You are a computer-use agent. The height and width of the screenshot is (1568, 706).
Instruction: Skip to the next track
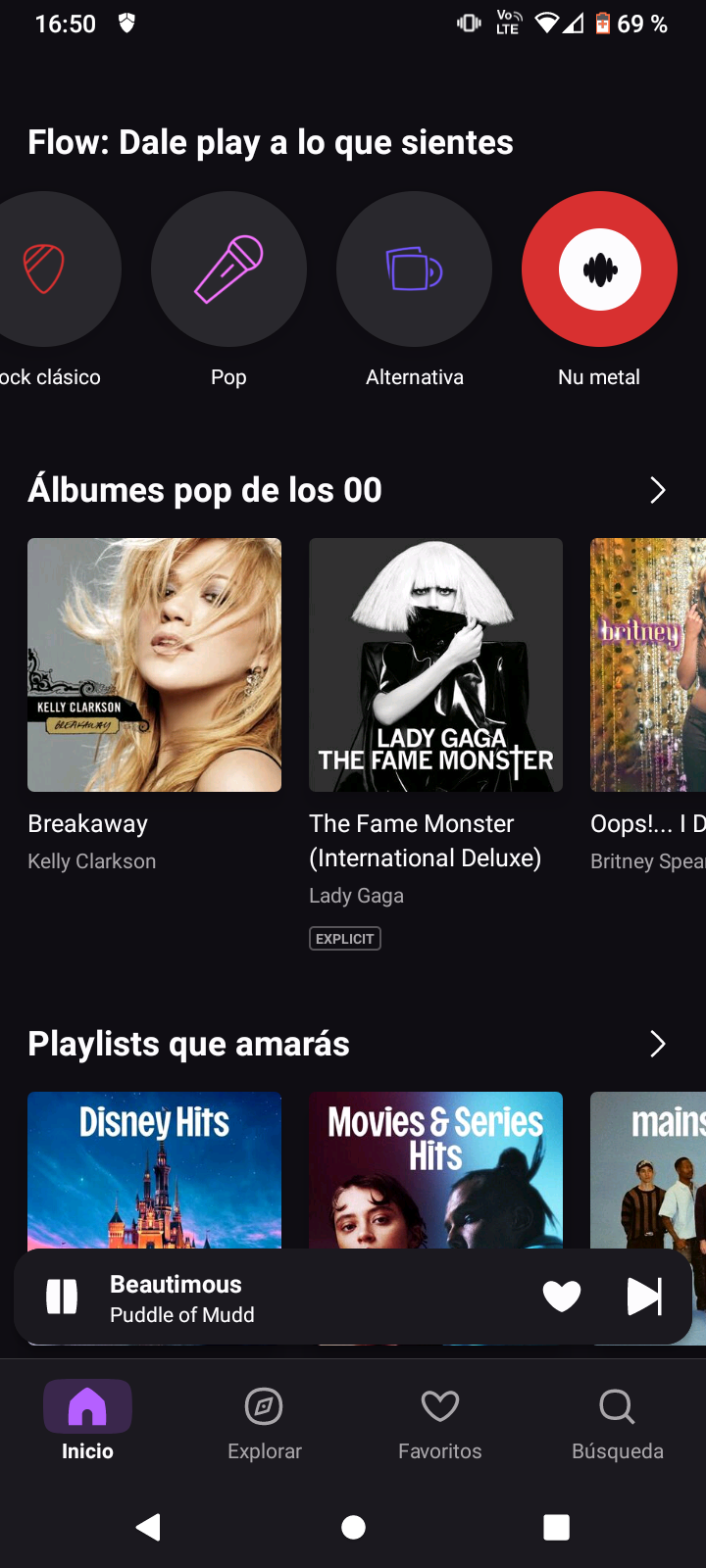click(x=644, y=1297)
